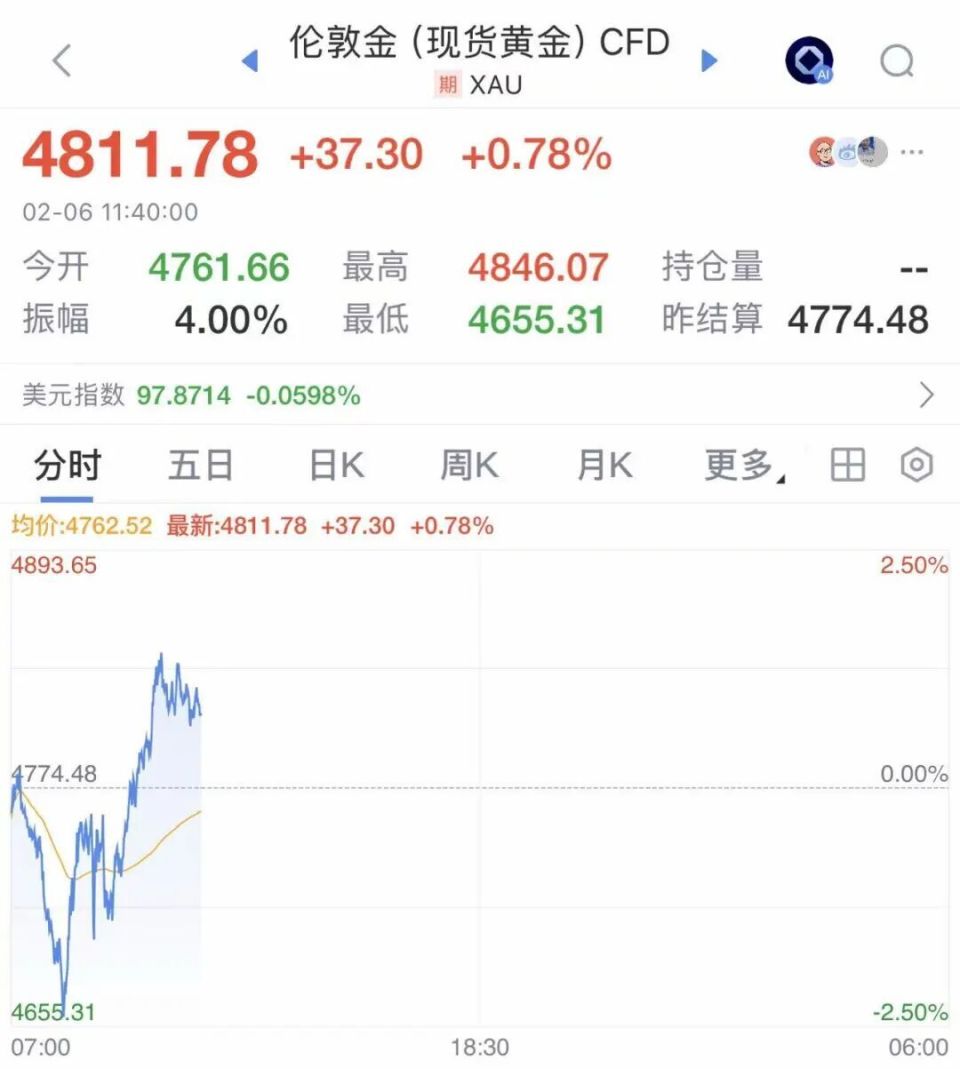The width and height of the screenshot is (960, 1069).
Task: Switch to previous instrument with blue left arrow
Action: pos(249,60)
